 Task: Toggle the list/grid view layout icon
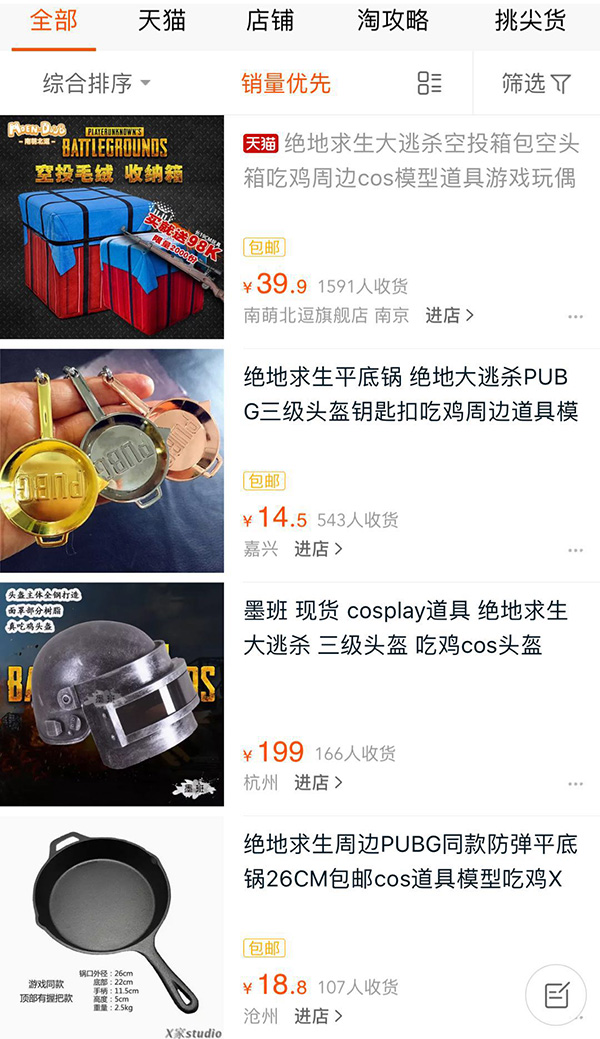click(x=429, y=84)
